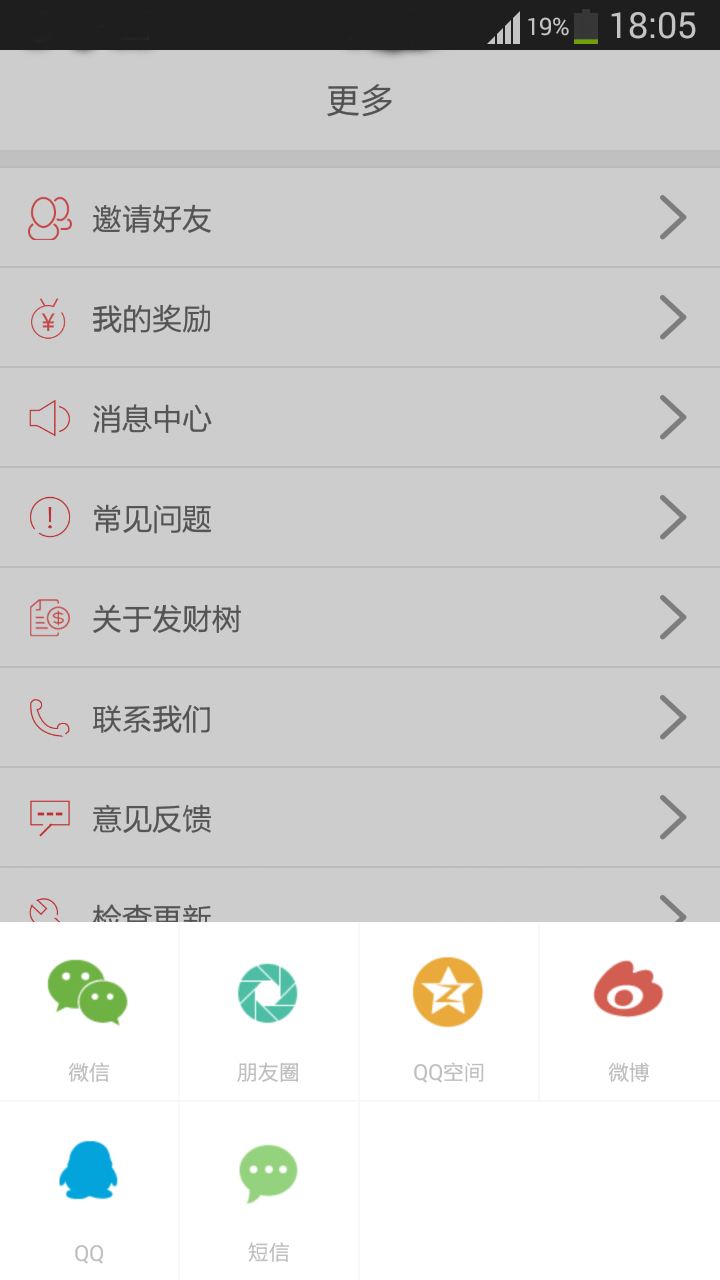The height and width of the screenshot is (1280, 720).
Task: Open 意见反馈 row
Action: [360, 818]
